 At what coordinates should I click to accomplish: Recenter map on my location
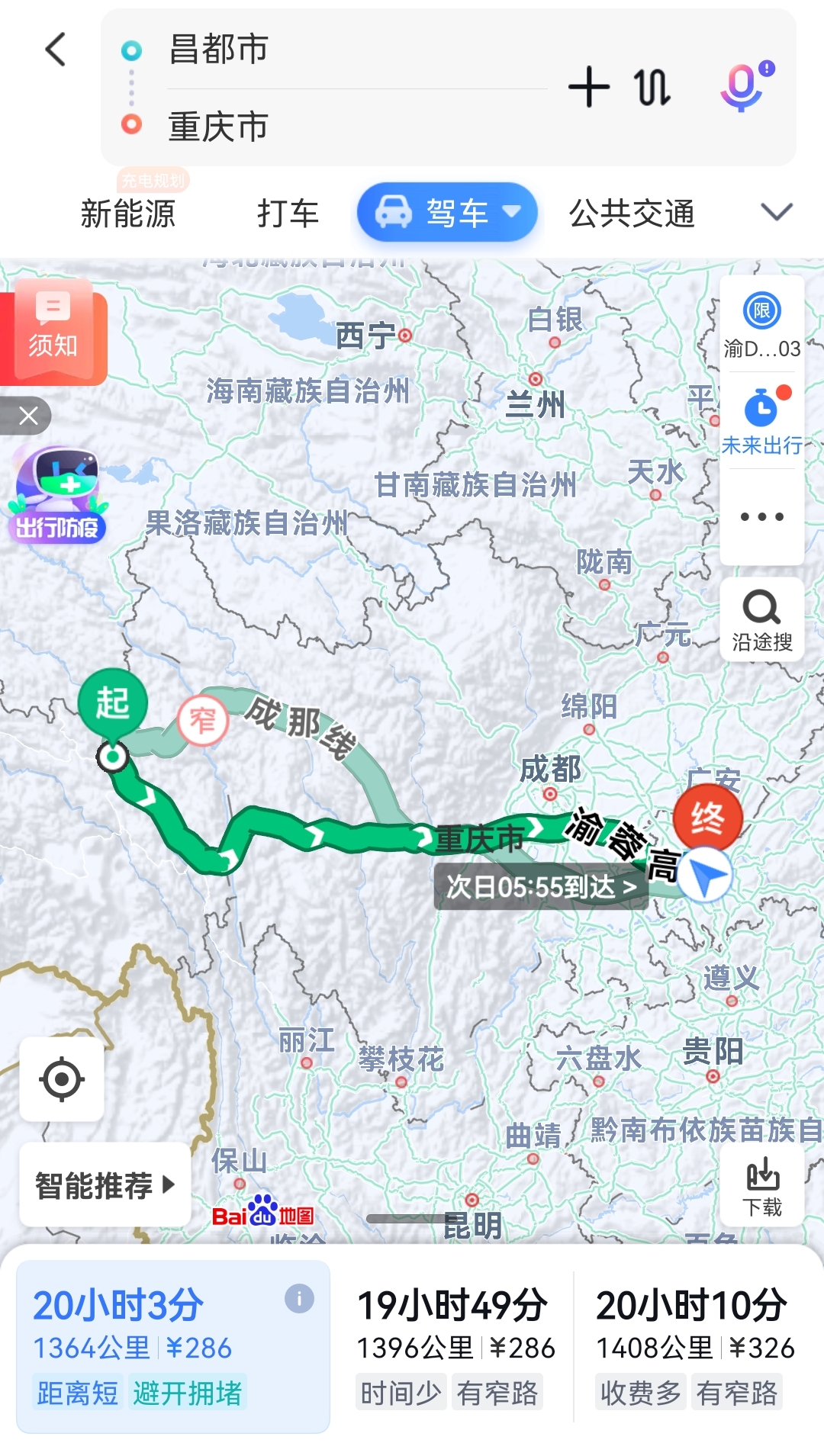click(x=62, y=1079)
